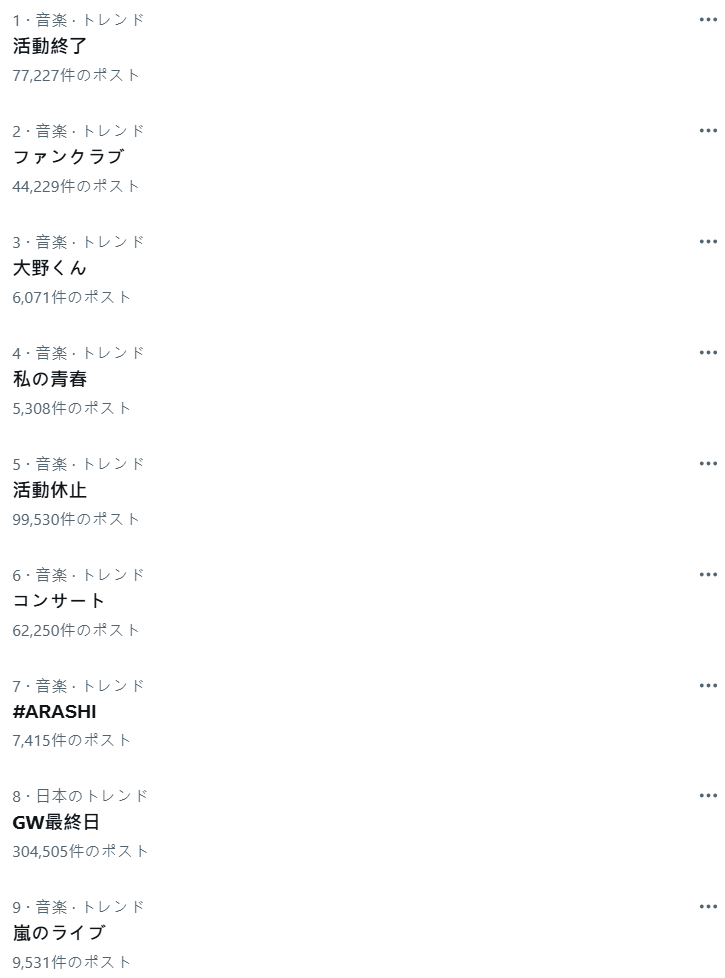
Task: Open more options for GW最終日
Action: coord(708,796)
